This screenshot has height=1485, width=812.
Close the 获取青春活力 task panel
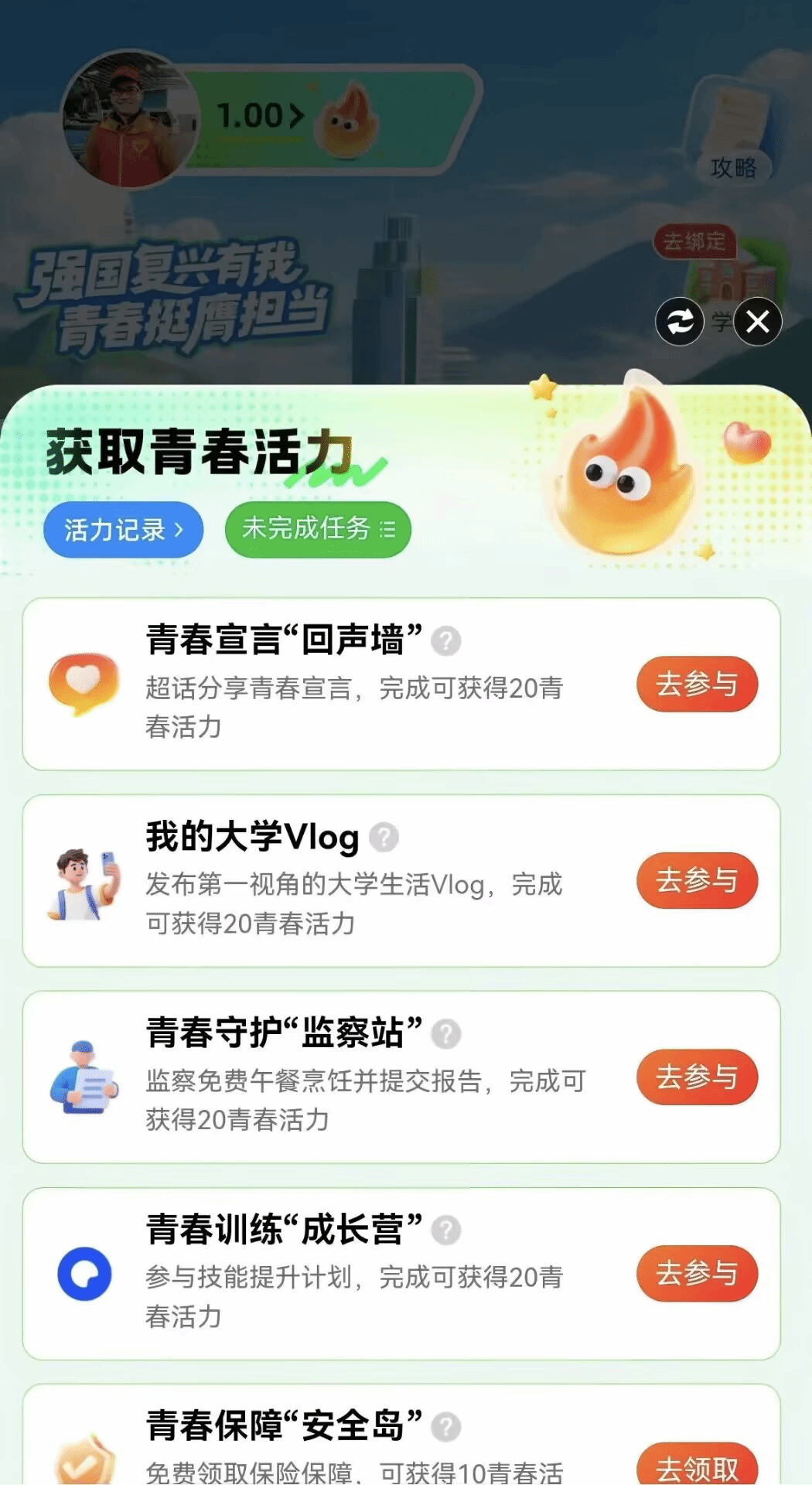(758, 321)
